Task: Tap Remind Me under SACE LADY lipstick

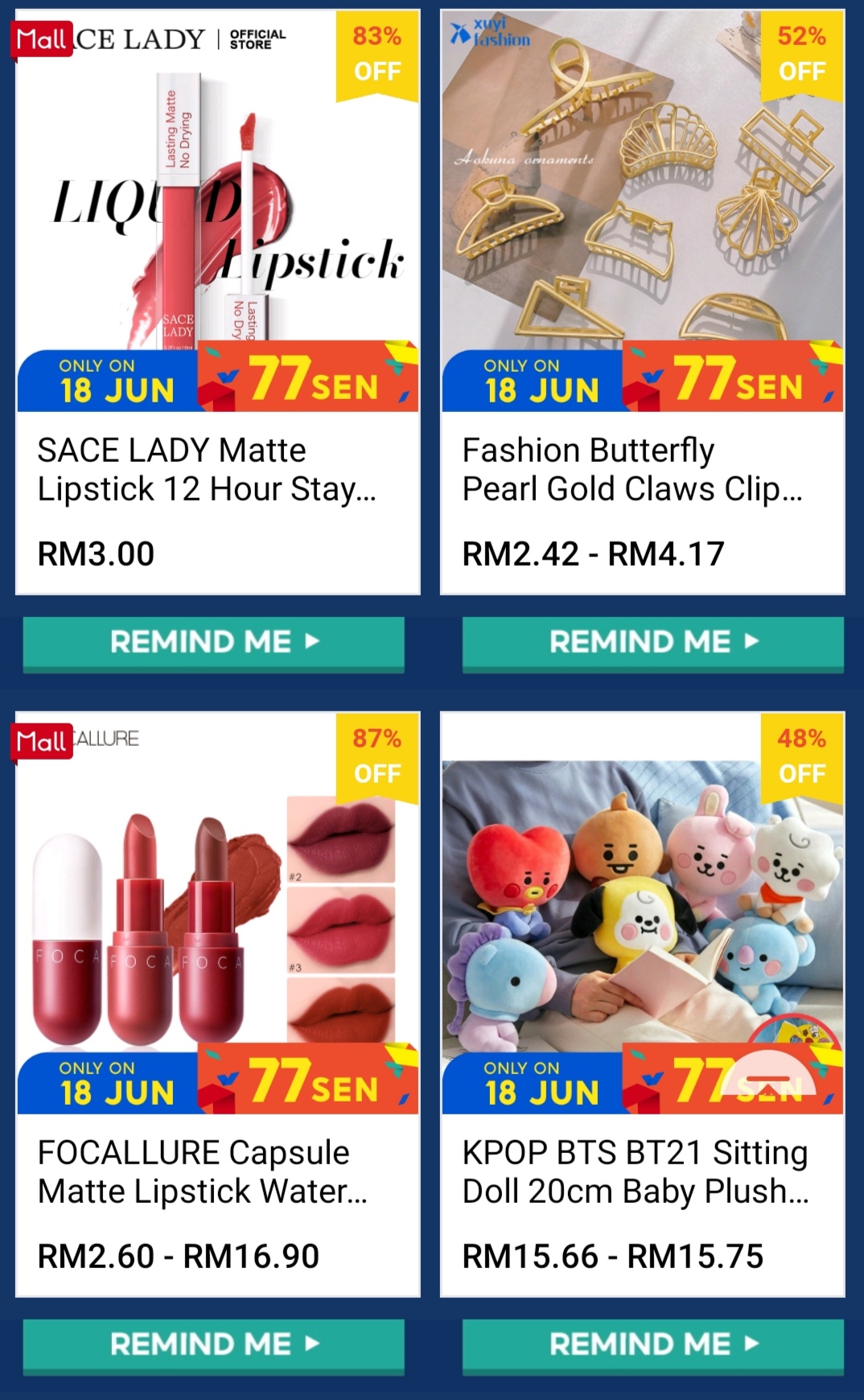Action: 214,642
